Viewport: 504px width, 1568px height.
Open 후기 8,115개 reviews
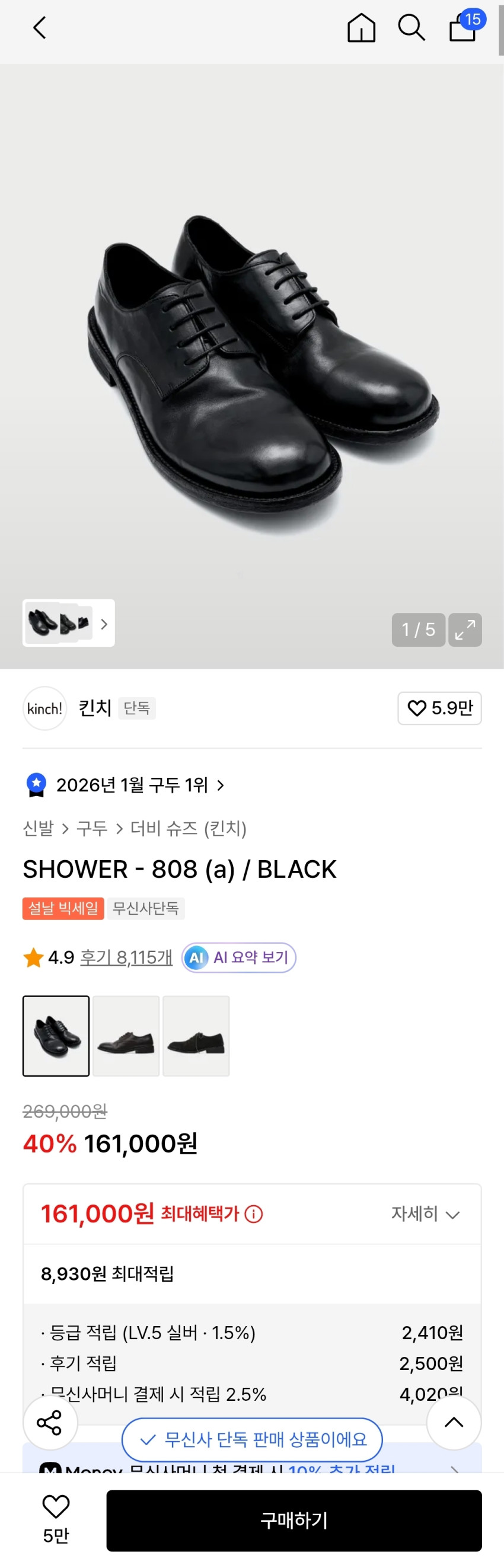pyautogui.click(x=126, y=957)
